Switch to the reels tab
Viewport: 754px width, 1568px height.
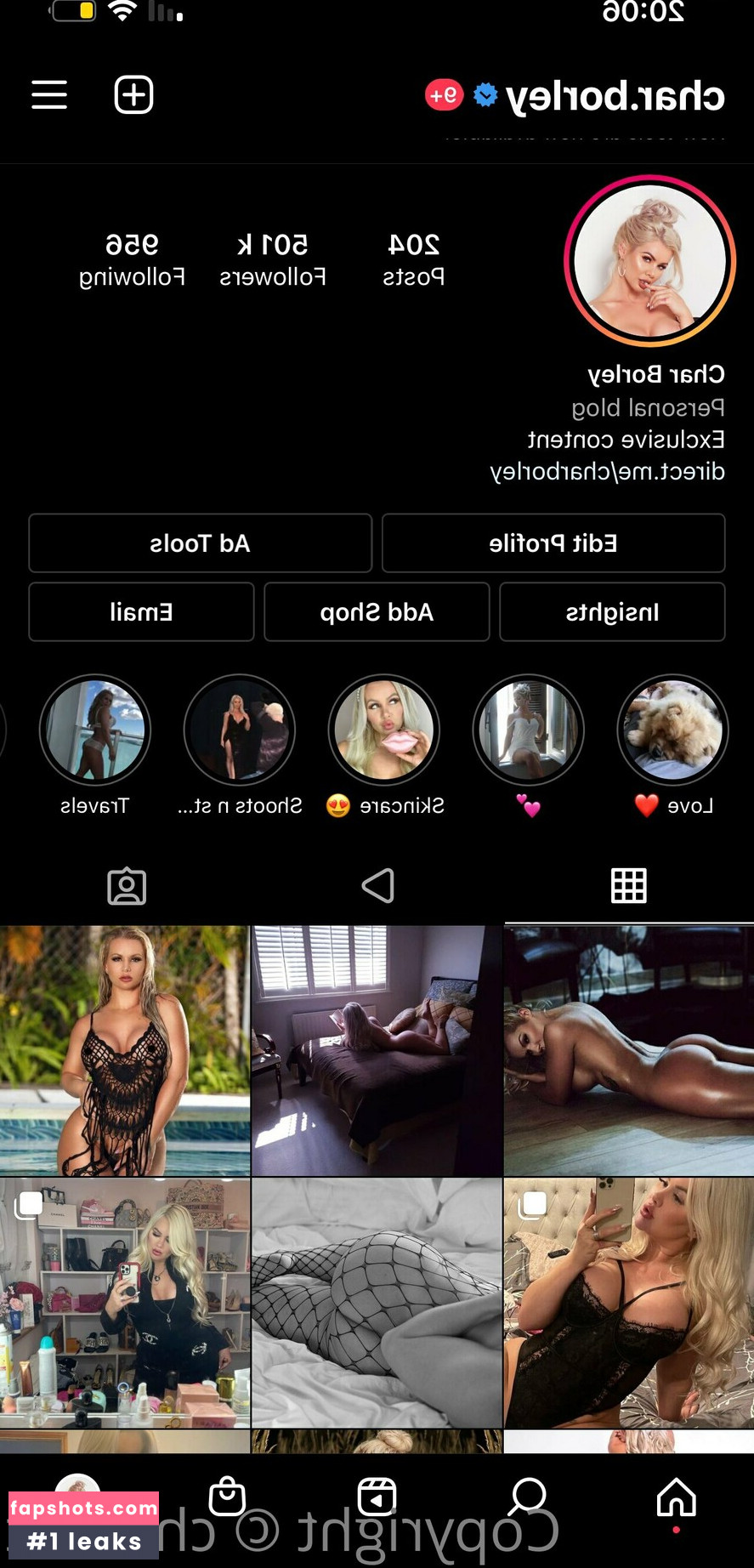click(377, 886)
